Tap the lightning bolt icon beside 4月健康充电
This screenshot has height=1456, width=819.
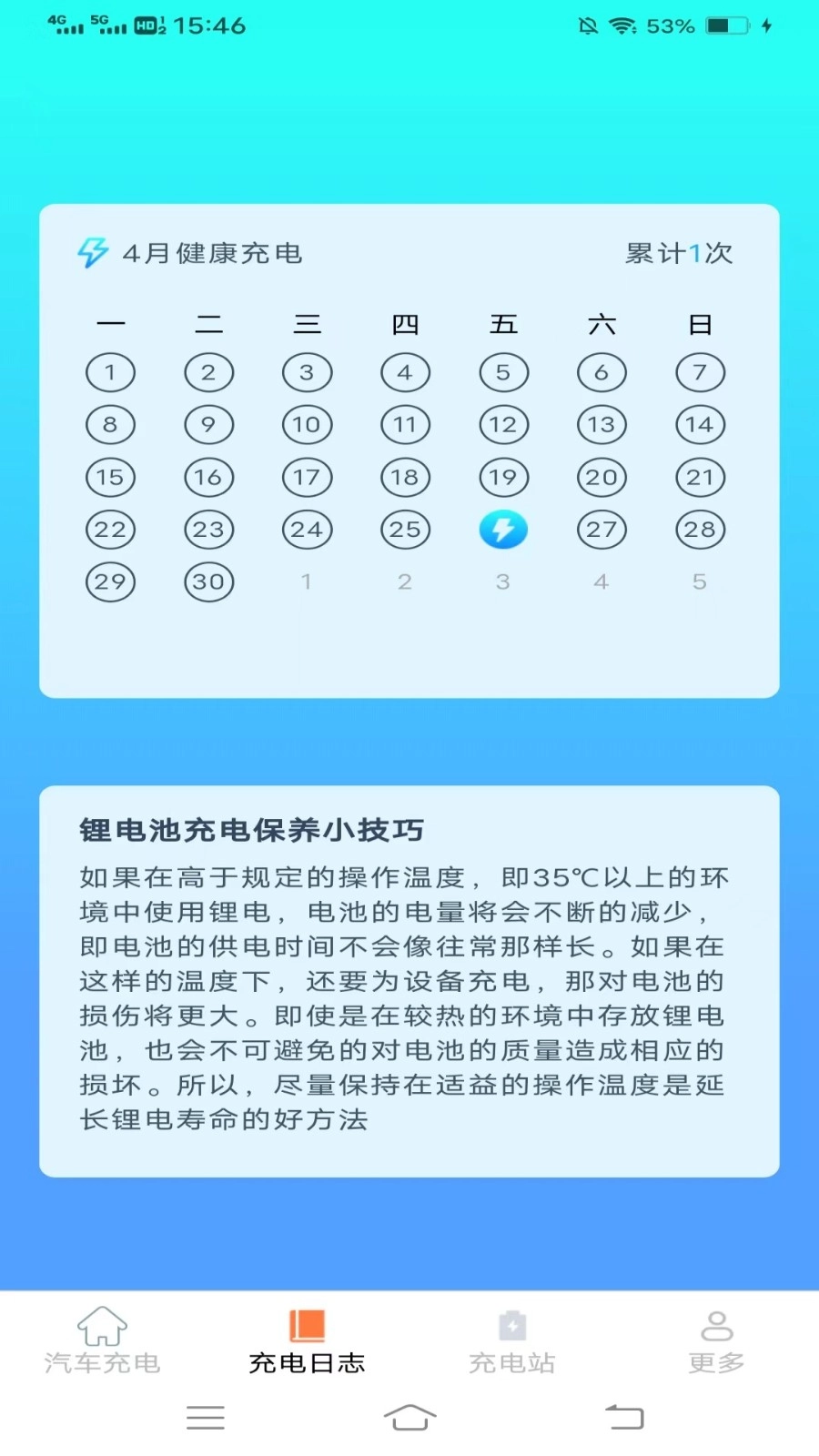coord(92,254)
